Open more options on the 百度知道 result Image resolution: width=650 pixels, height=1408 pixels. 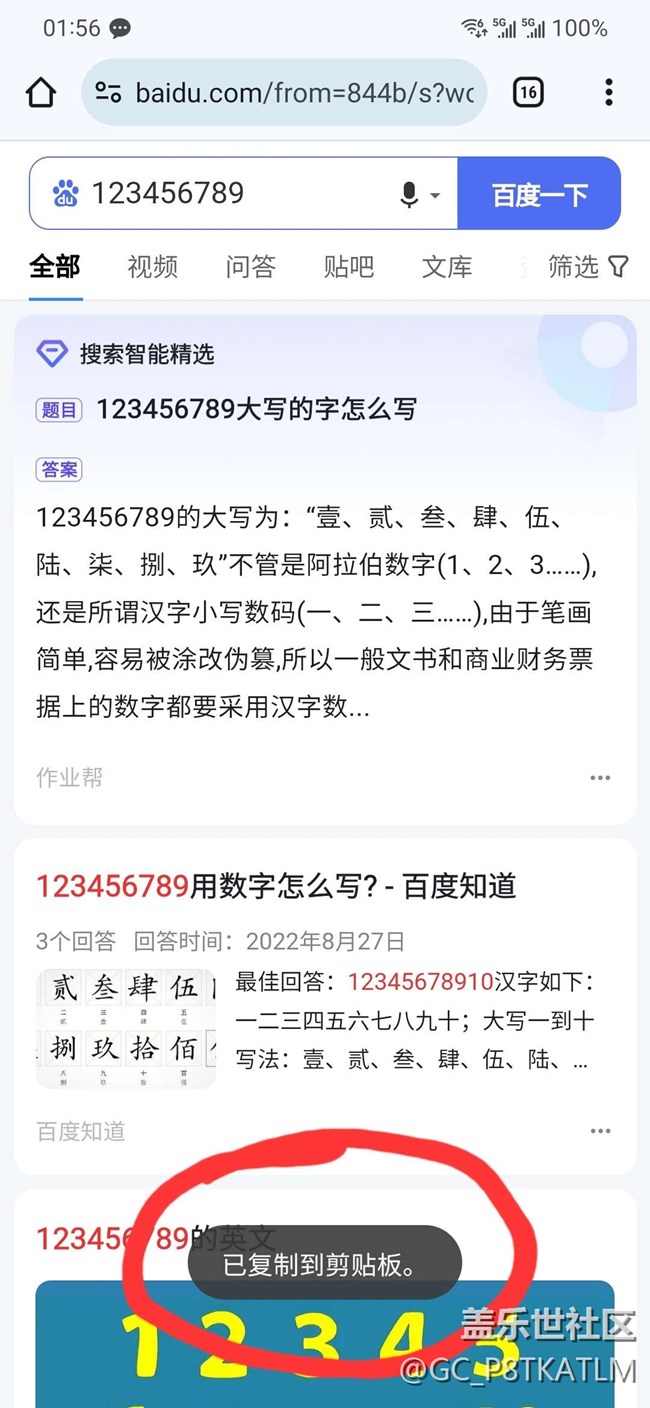click(x=600, y=1131)
